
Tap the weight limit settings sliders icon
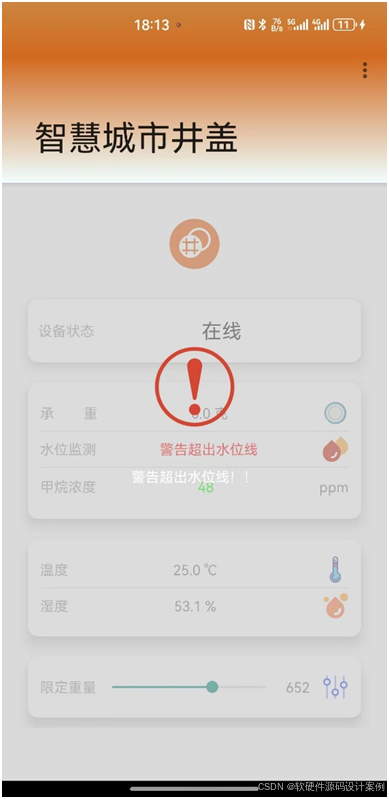[x=335, y=687]
